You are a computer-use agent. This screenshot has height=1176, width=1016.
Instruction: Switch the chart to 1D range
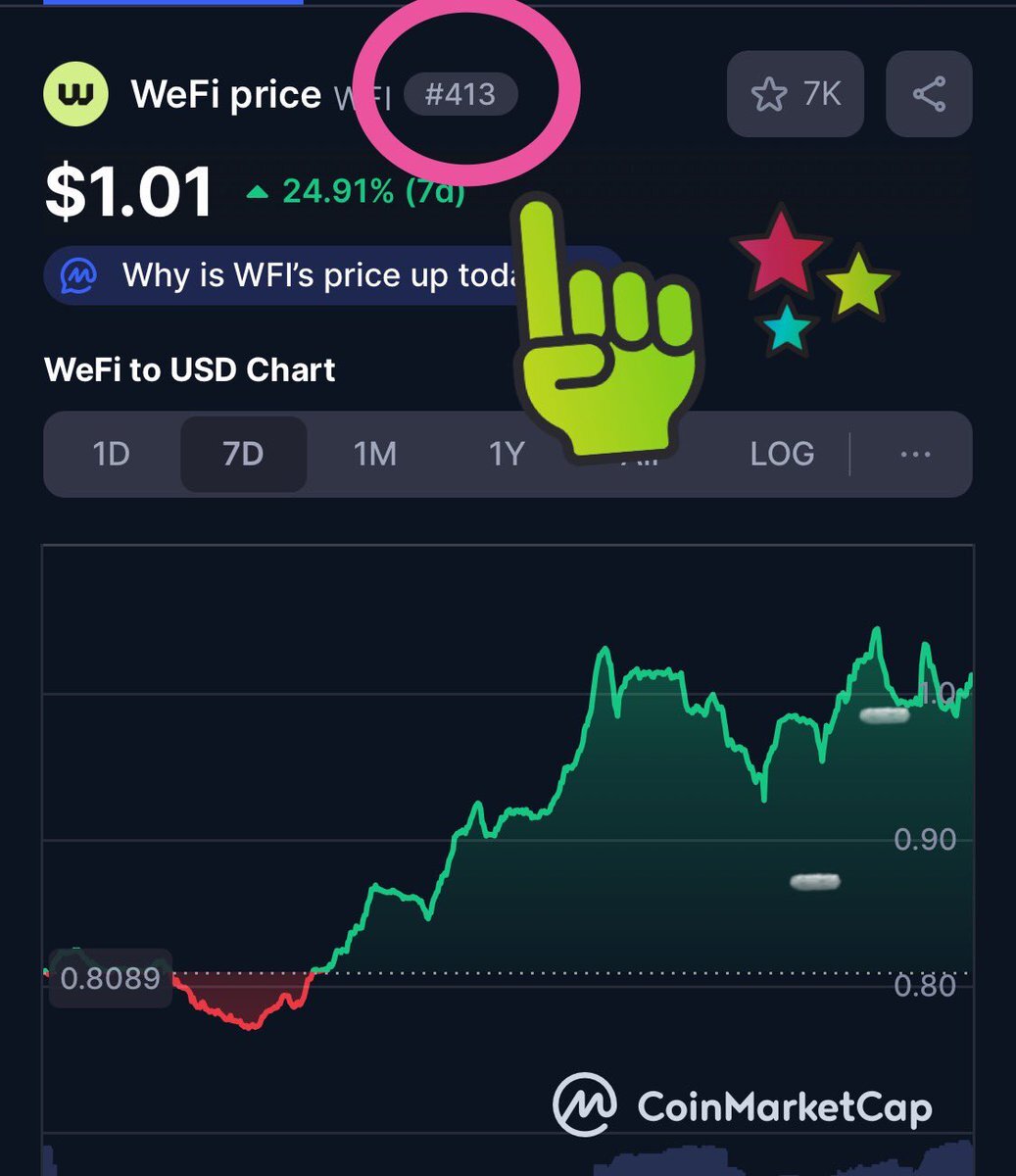pos(111,454)
